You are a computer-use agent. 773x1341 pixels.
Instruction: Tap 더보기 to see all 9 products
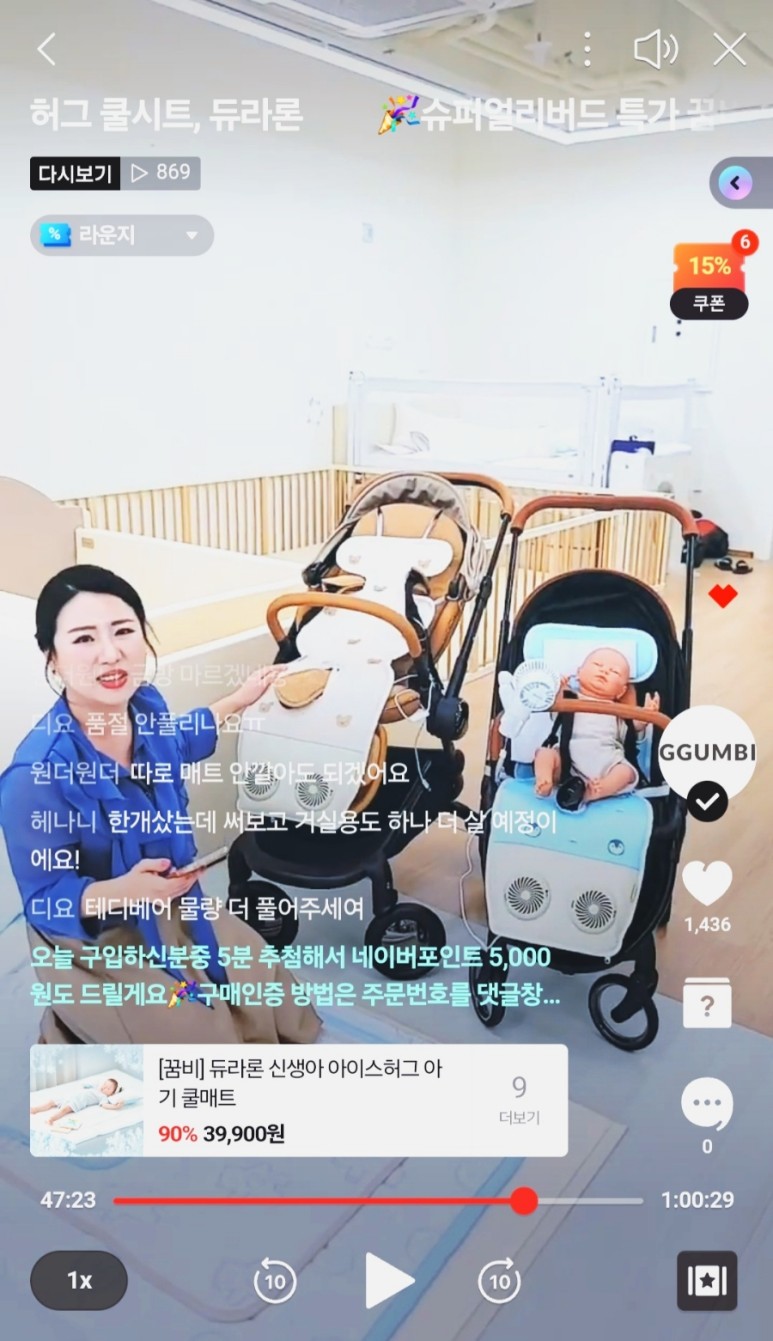(x=519, y=1100)
